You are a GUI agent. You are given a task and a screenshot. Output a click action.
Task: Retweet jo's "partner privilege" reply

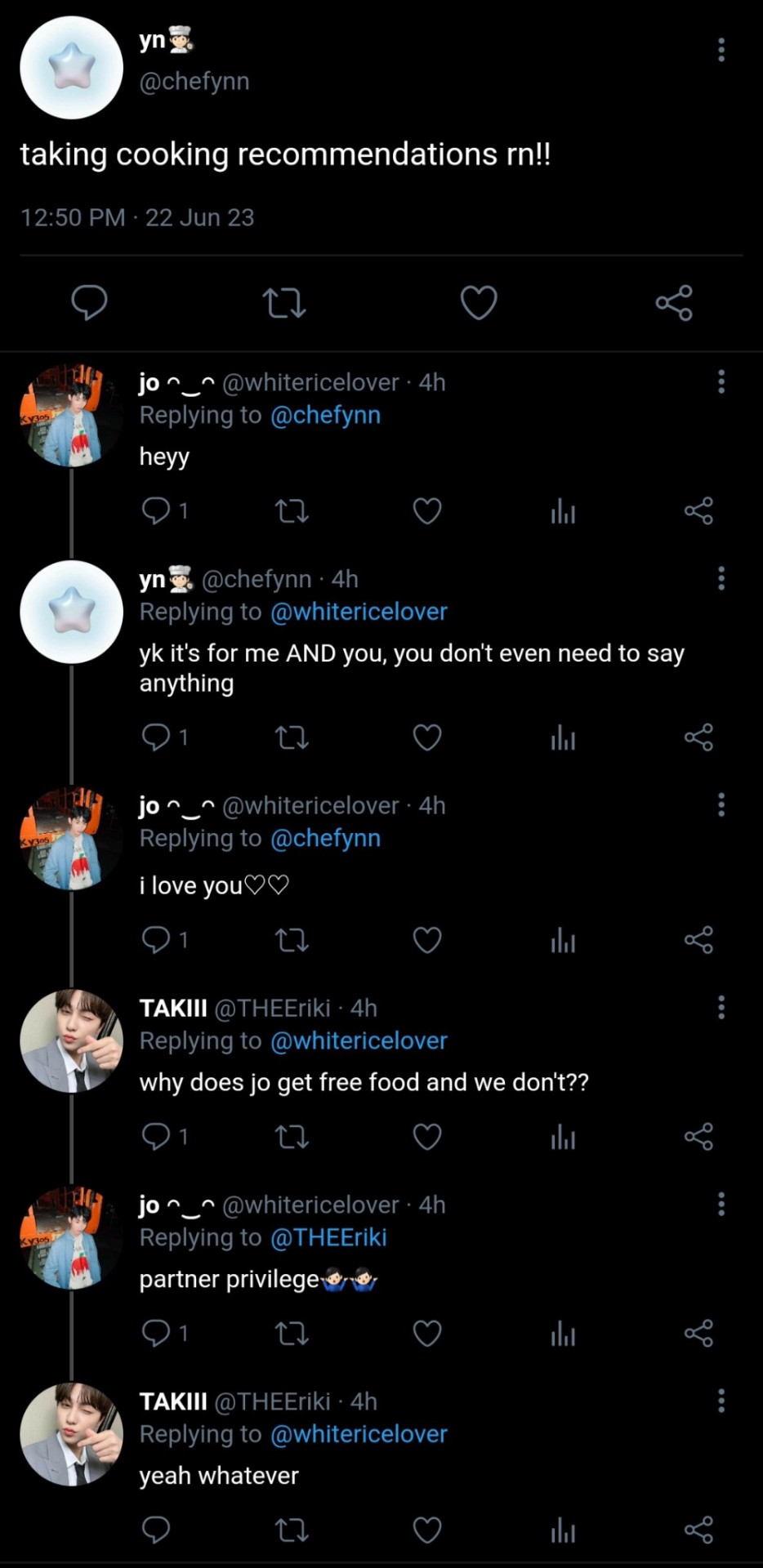tap(292, 1334)
